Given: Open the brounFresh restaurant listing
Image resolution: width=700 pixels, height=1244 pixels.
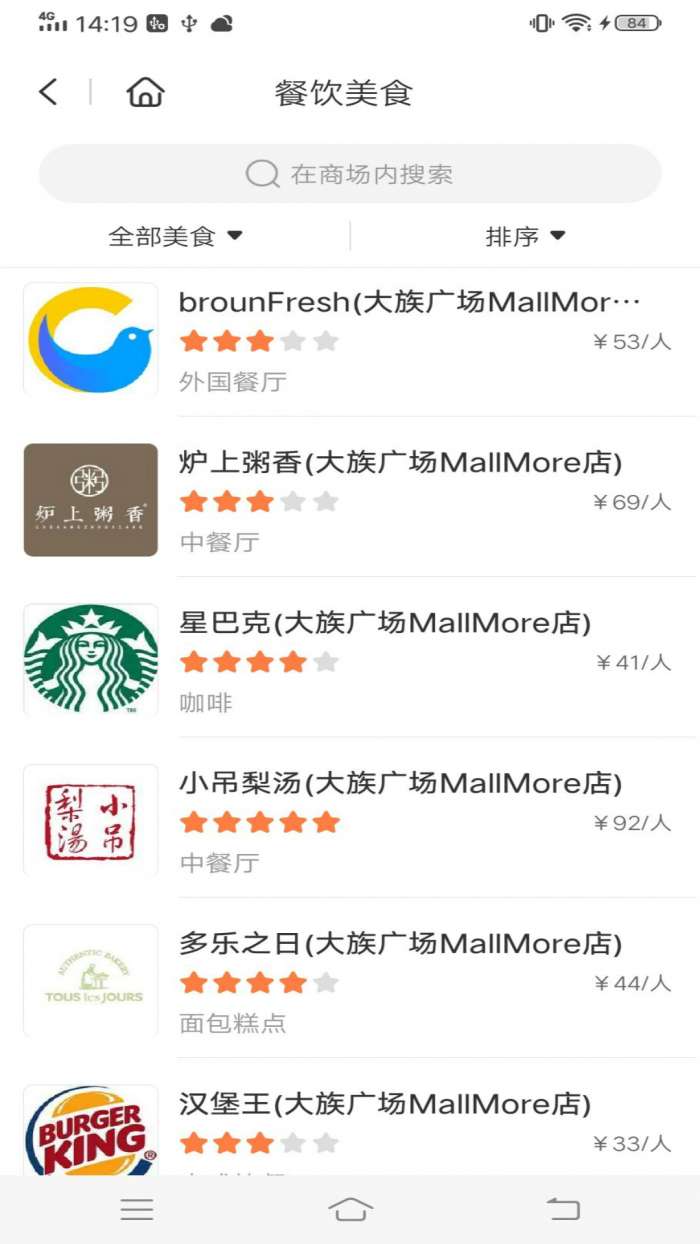Looking at the screenshot, I should 350,339.
